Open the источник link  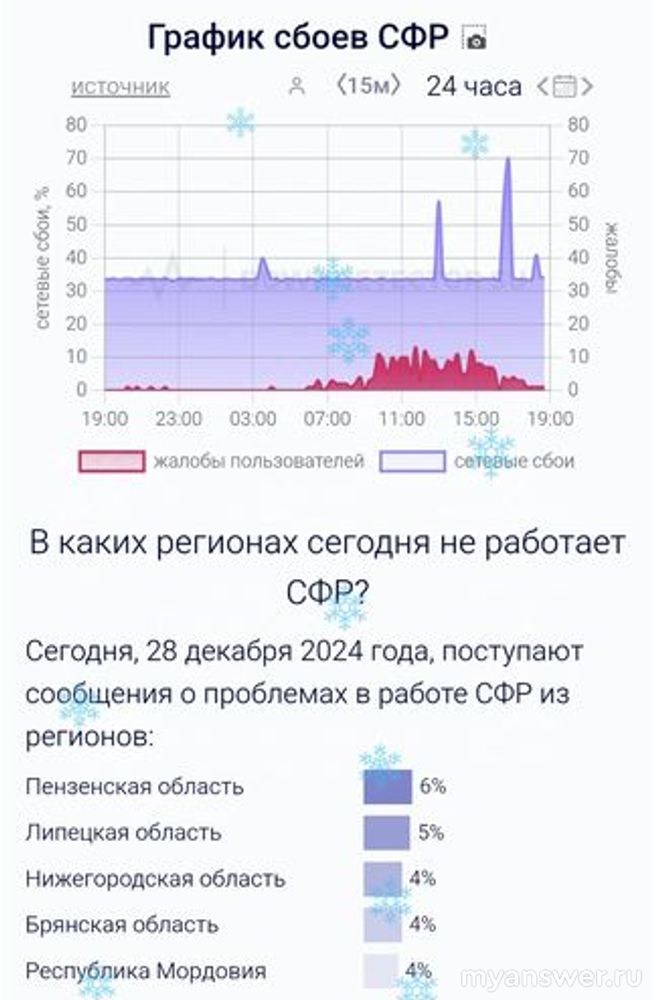[120, 87]
